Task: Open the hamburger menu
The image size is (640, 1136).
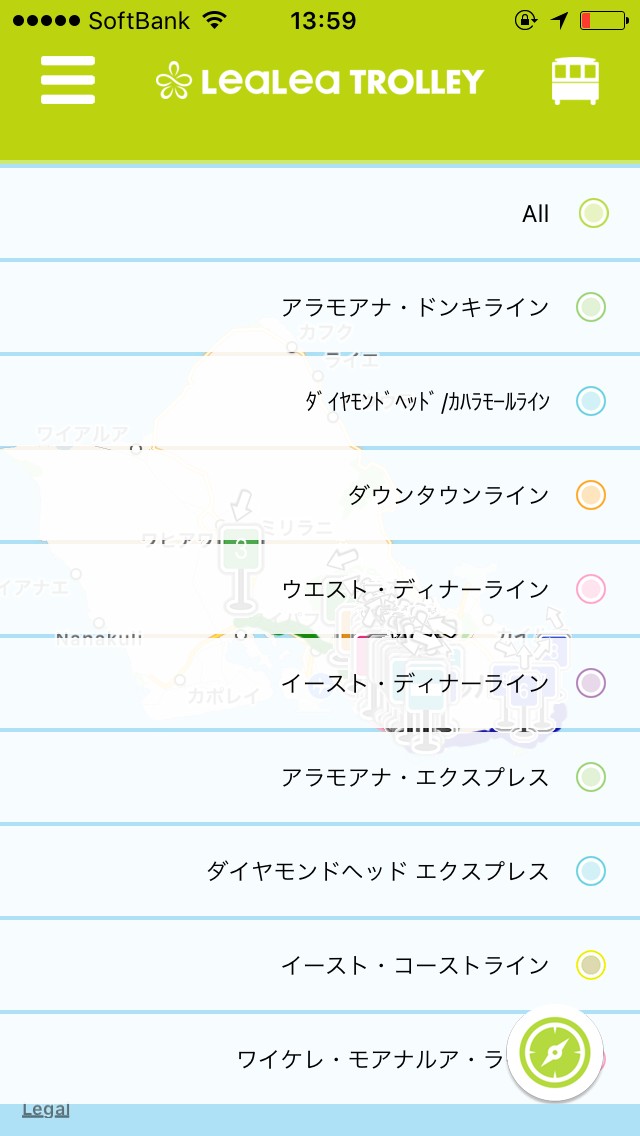Action: (68, 80)
